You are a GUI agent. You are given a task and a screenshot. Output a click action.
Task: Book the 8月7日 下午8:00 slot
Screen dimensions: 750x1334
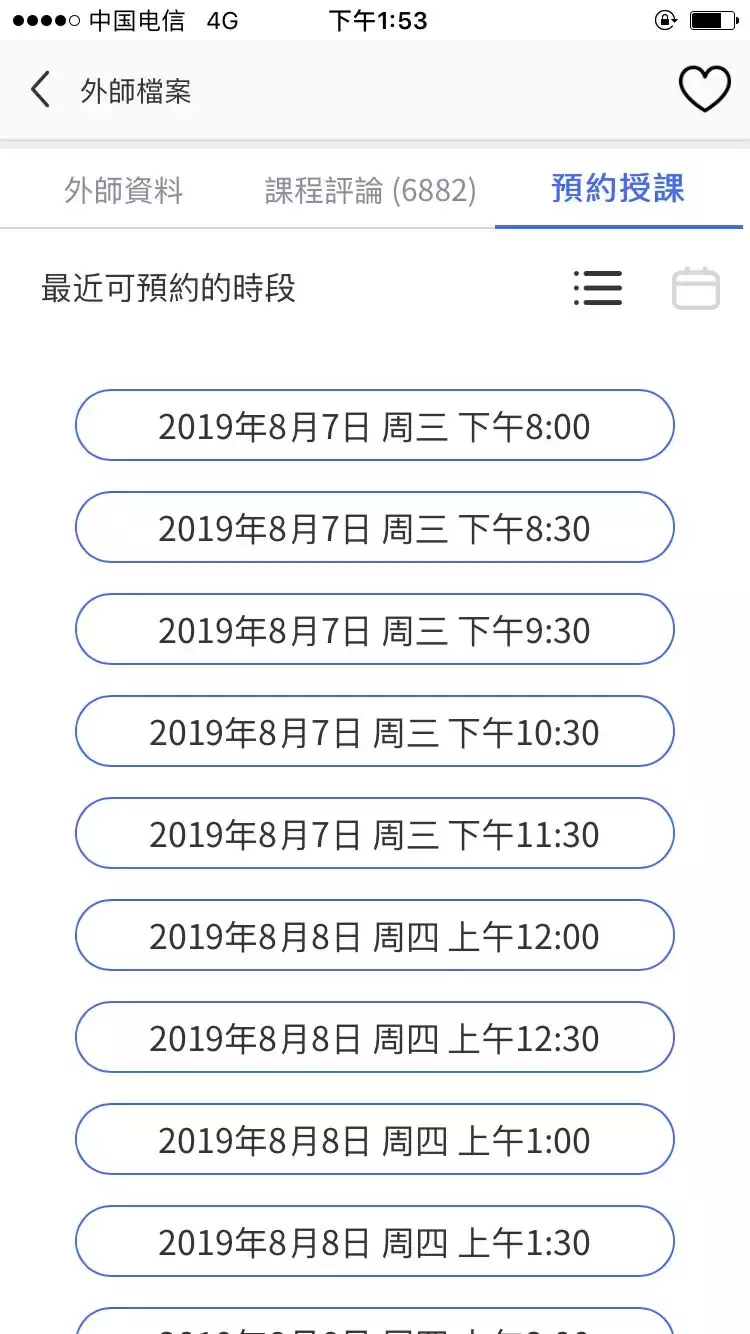pos(374,425)
